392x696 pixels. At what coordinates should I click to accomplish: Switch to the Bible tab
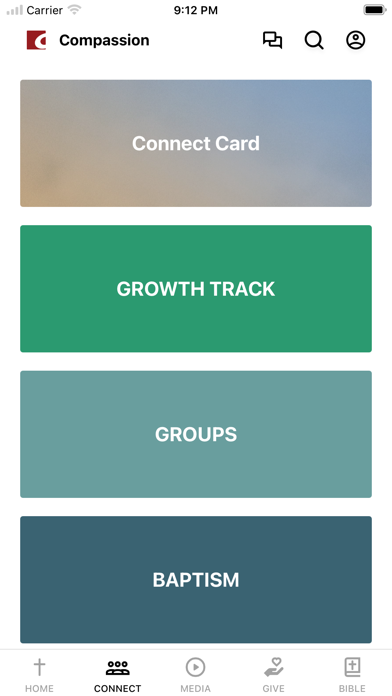(352, 675)
